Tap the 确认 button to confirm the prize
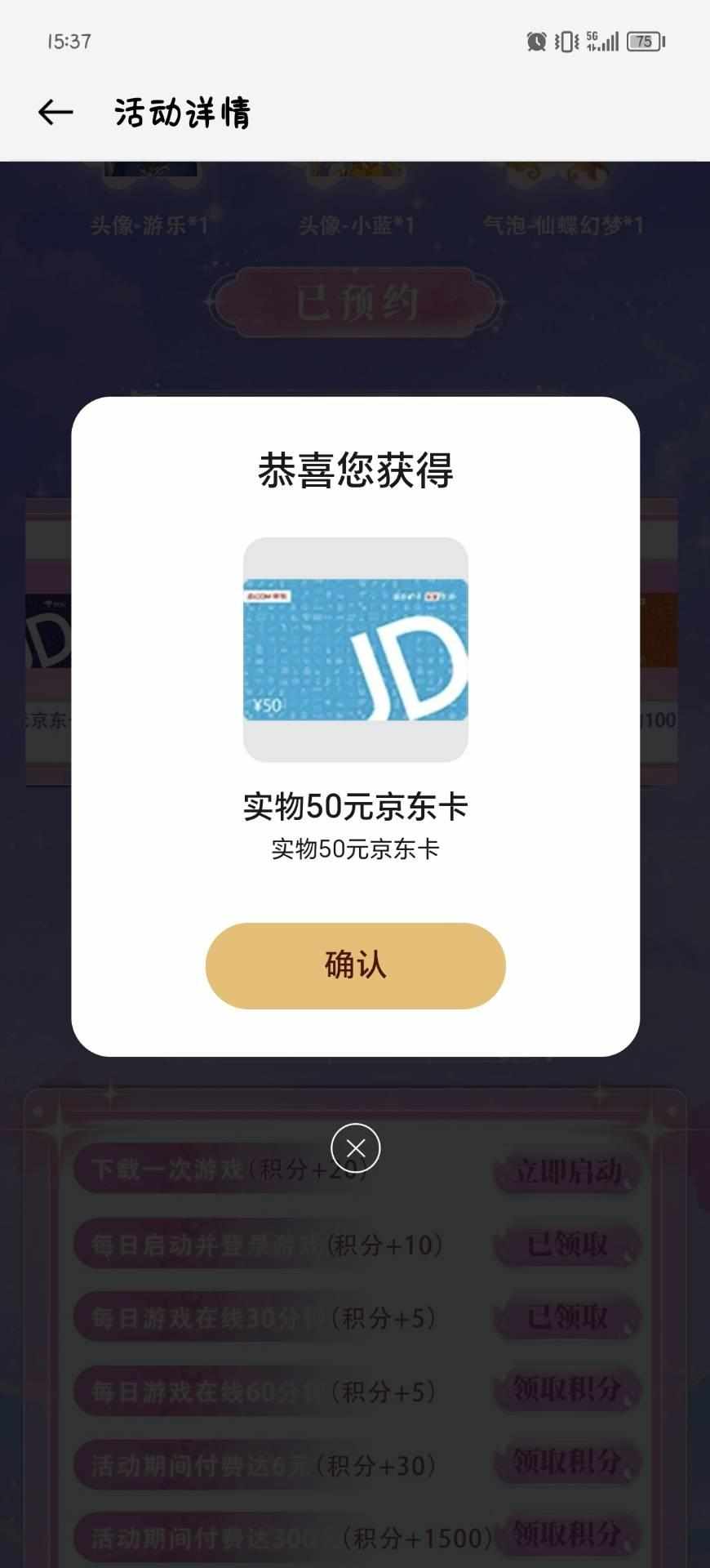The width and height of the screenshot is (710, 1568). point(355,965)
